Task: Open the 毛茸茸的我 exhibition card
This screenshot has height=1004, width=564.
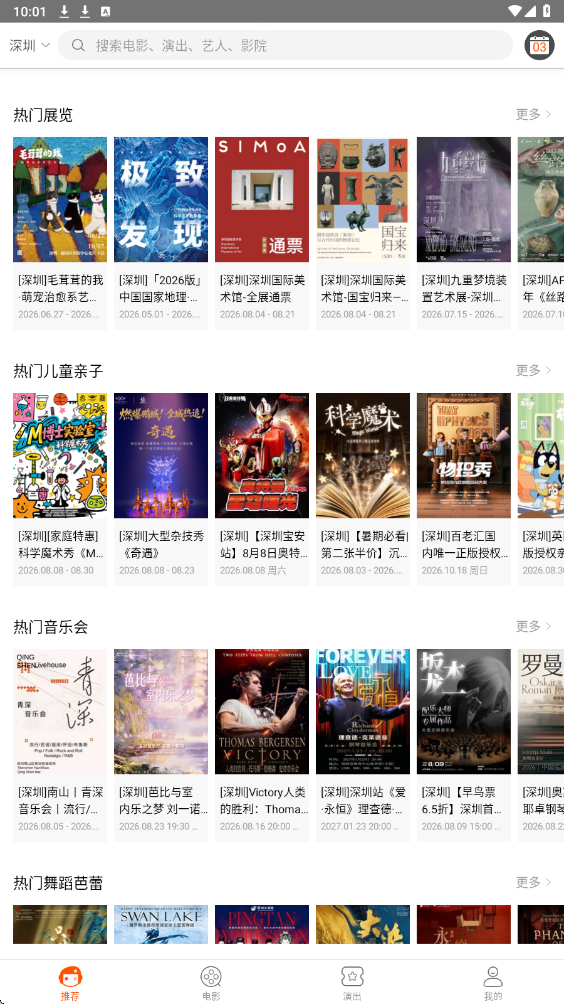Action: click(60, 233)
